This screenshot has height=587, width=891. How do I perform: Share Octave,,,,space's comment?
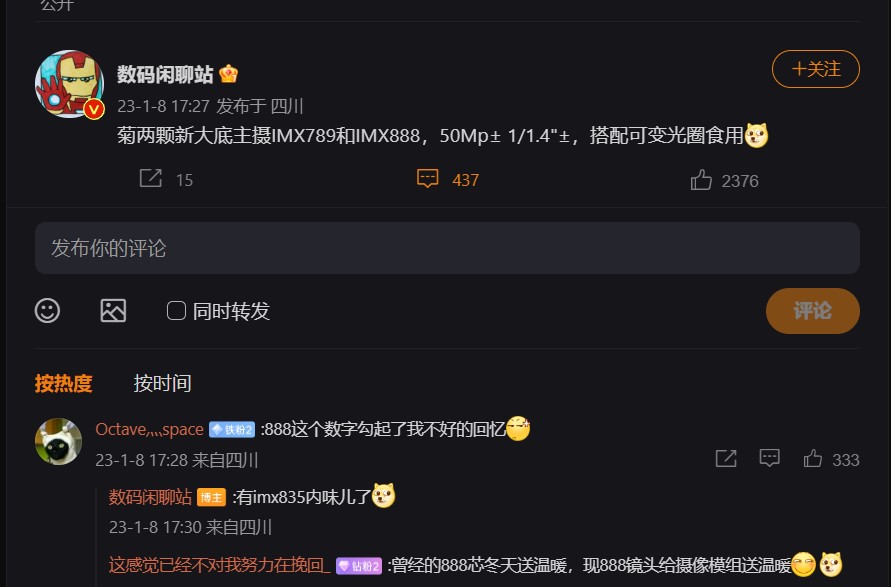[x=726, y=459]
